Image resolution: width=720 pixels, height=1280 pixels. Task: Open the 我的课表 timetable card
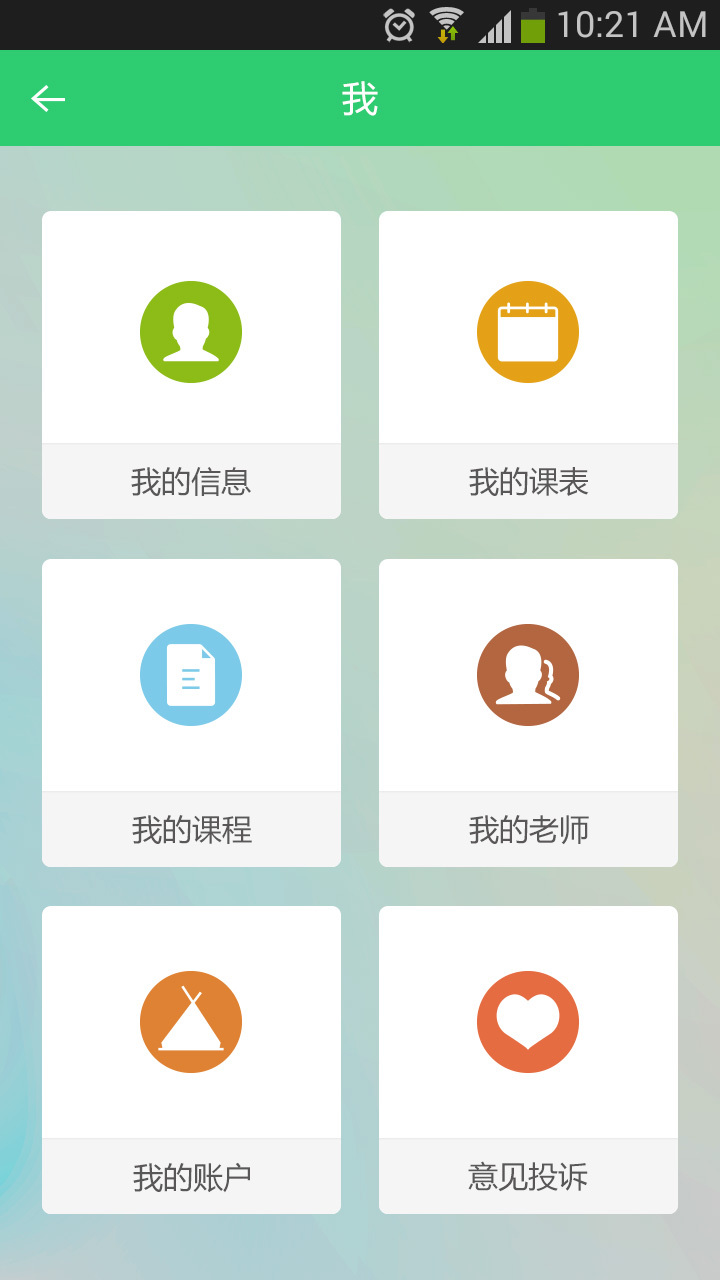[528, 365]
